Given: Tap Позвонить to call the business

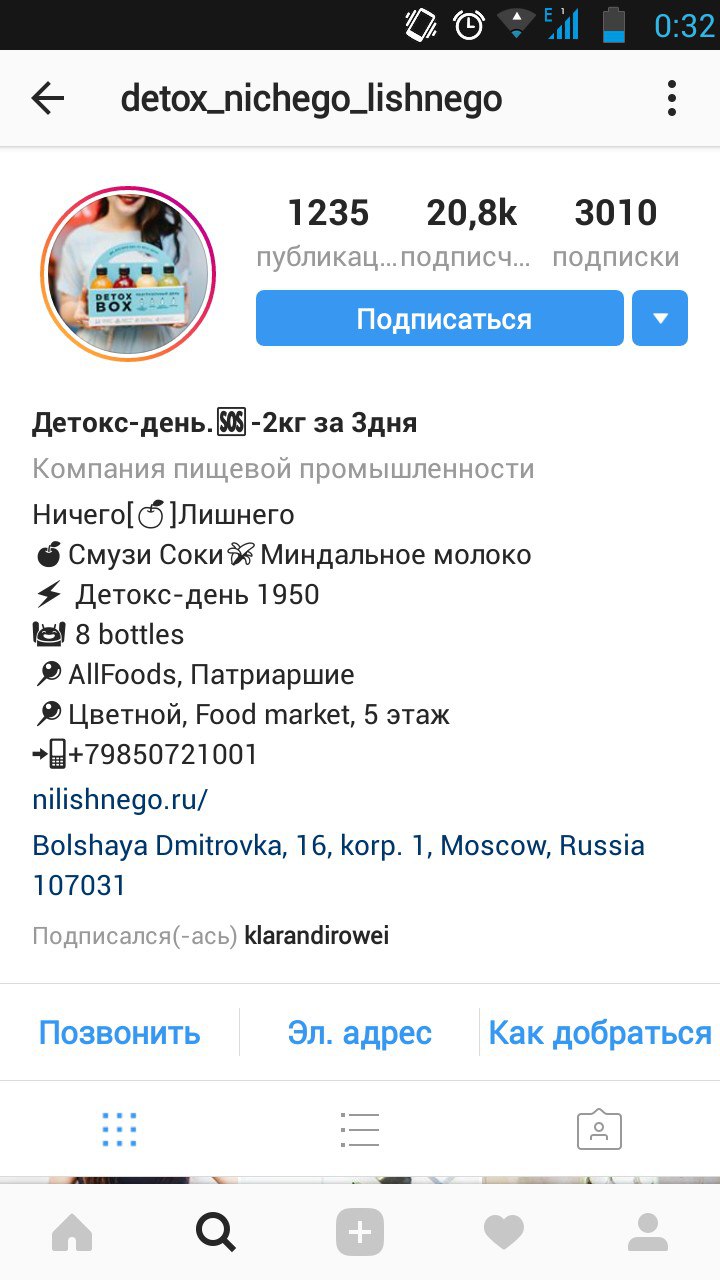Looking at the screenshot, I should (119, 1033).
